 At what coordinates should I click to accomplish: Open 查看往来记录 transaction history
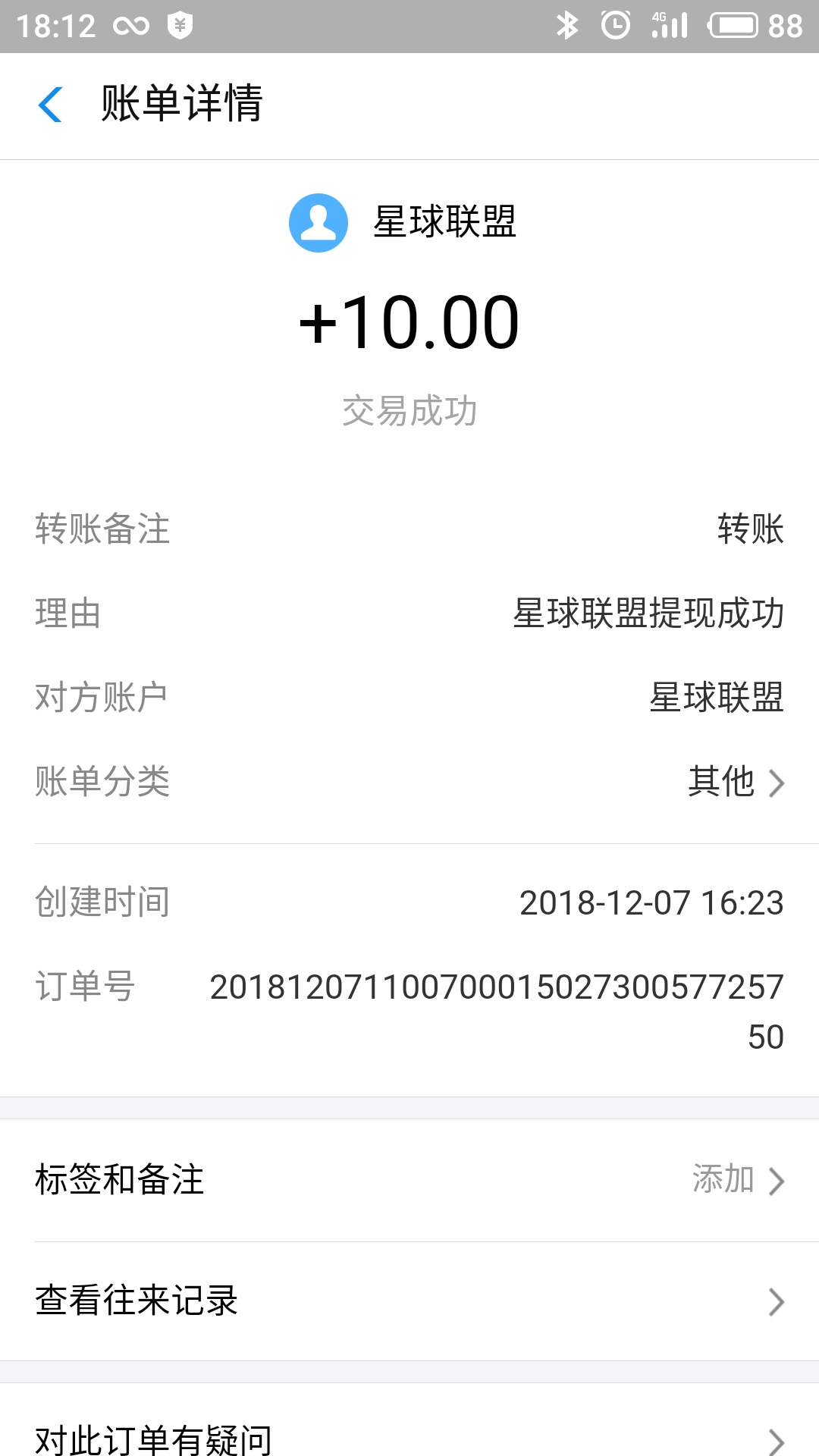pos(409,1301)
